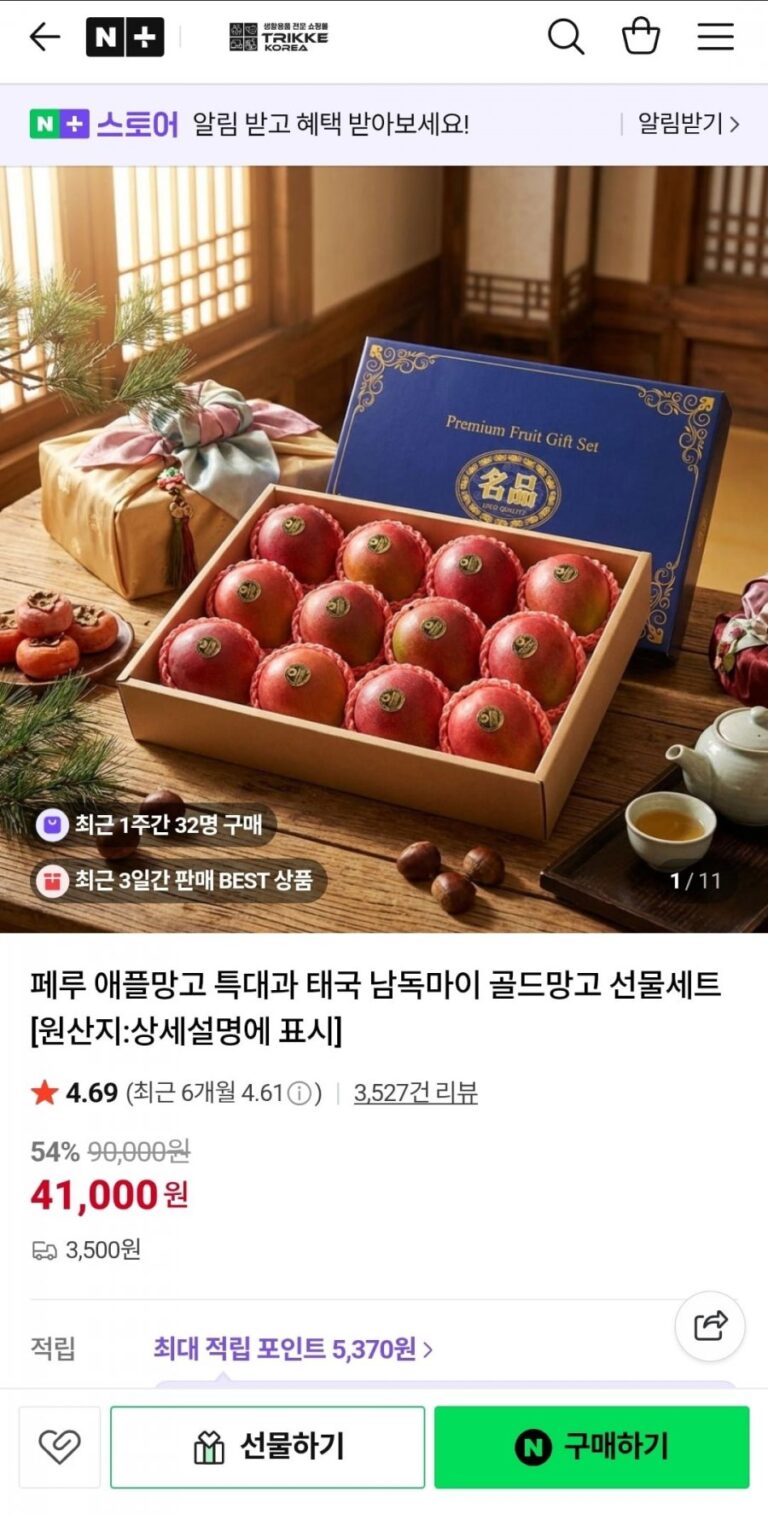
Task: Open the N+ store home logo
Action: 125,38
